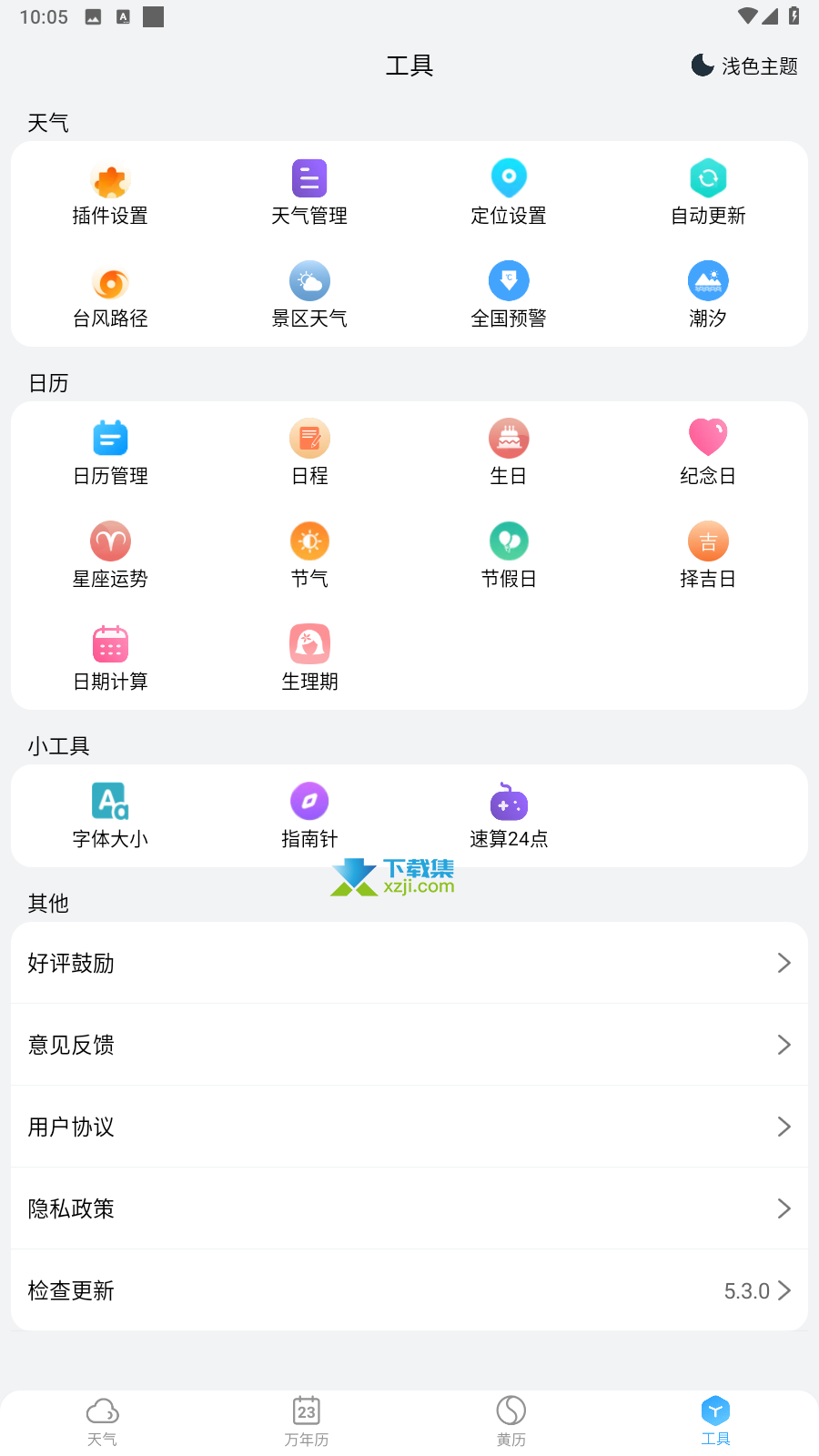This screenshot has height=1456, width=819.
Task: Switch to the 黄历 tab
Action: [511, 1421]
